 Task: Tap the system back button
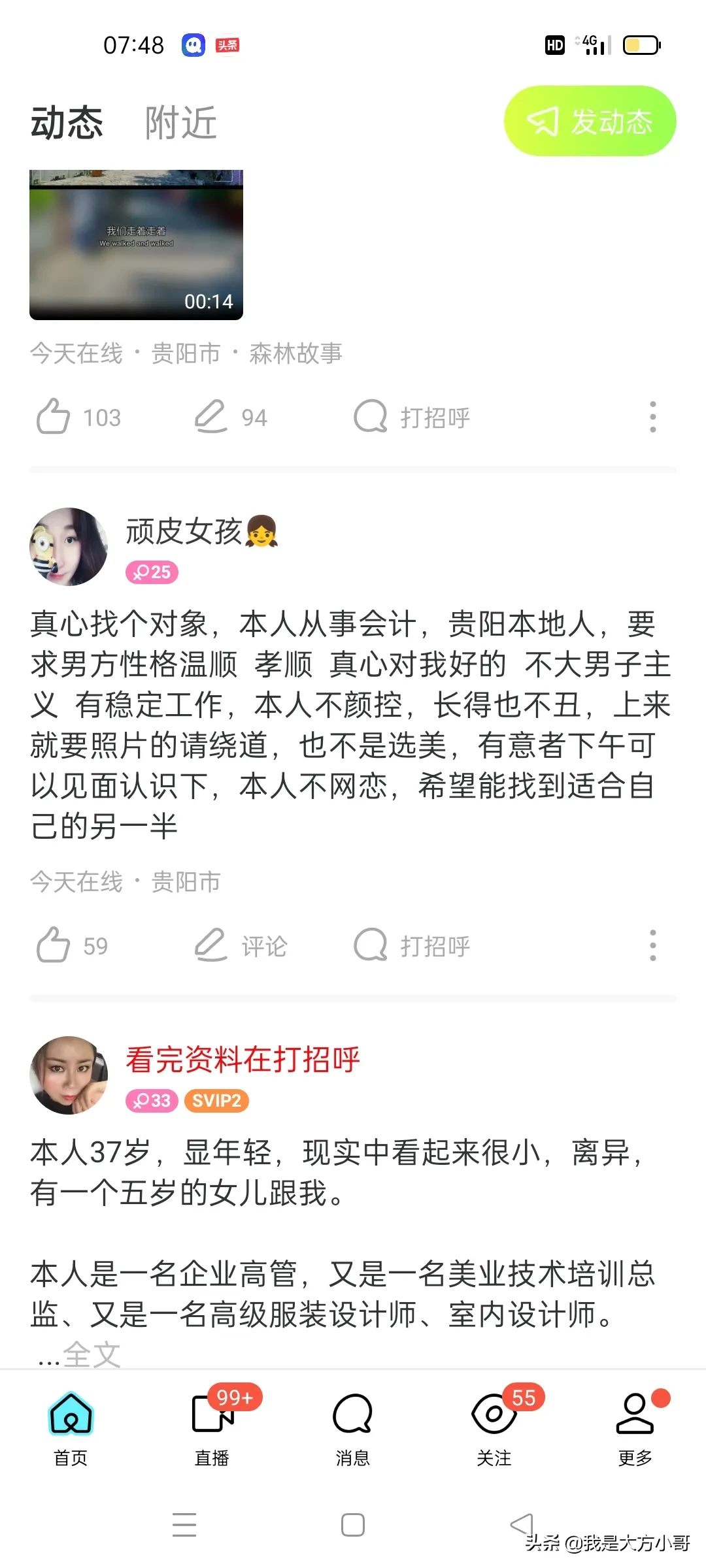tap(521, 1525)
